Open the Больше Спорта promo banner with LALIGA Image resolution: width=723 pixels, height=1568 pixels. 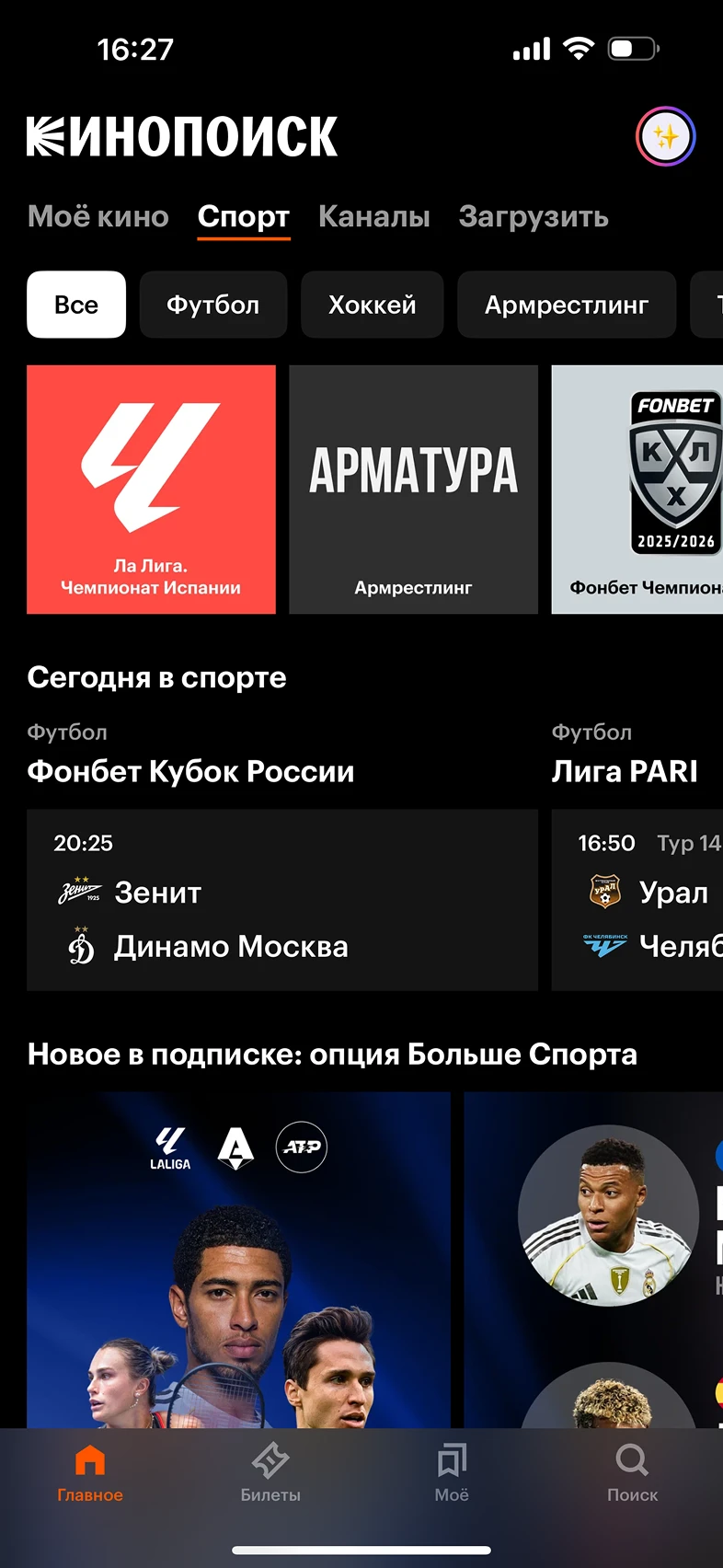[238, 1261]
